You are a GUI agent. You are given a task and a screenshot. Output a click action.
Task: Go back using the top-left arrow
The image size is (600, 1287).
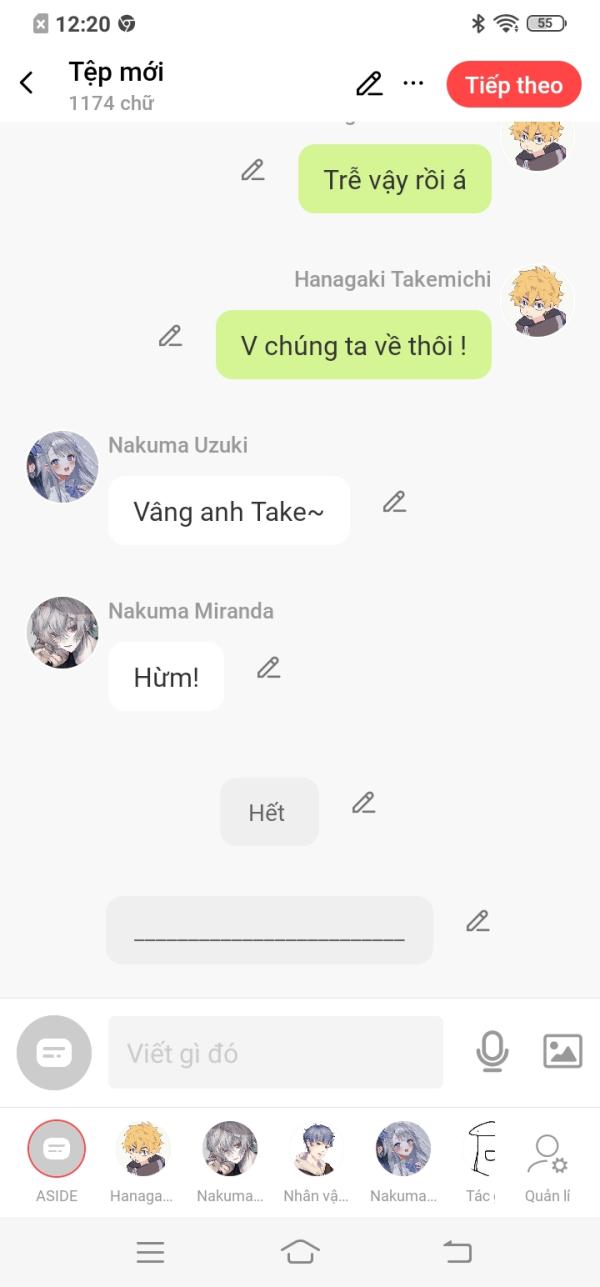click(x=27, y=84)
